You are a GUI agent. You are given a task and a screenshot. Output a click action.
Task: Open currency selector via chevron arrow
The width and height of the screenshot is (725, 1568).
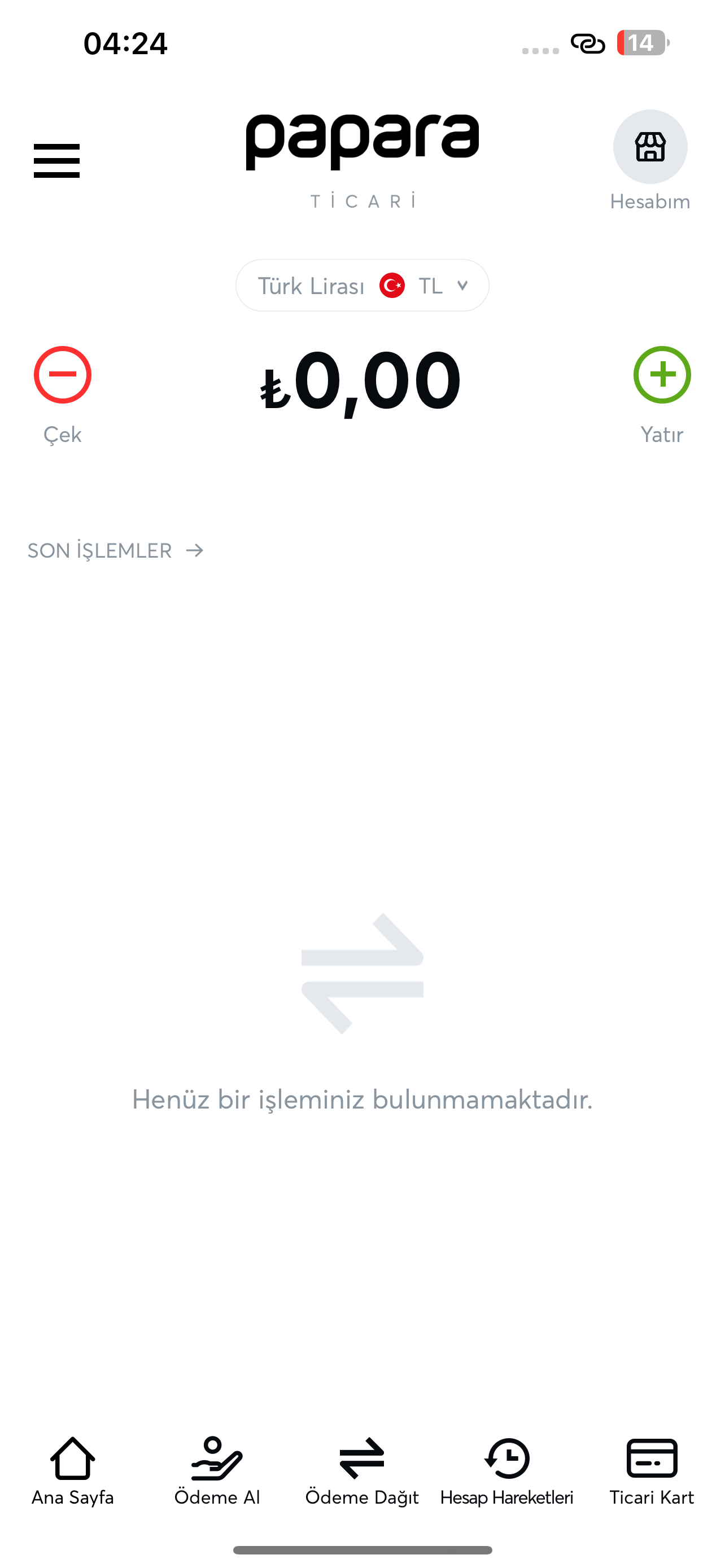point(462,285)
